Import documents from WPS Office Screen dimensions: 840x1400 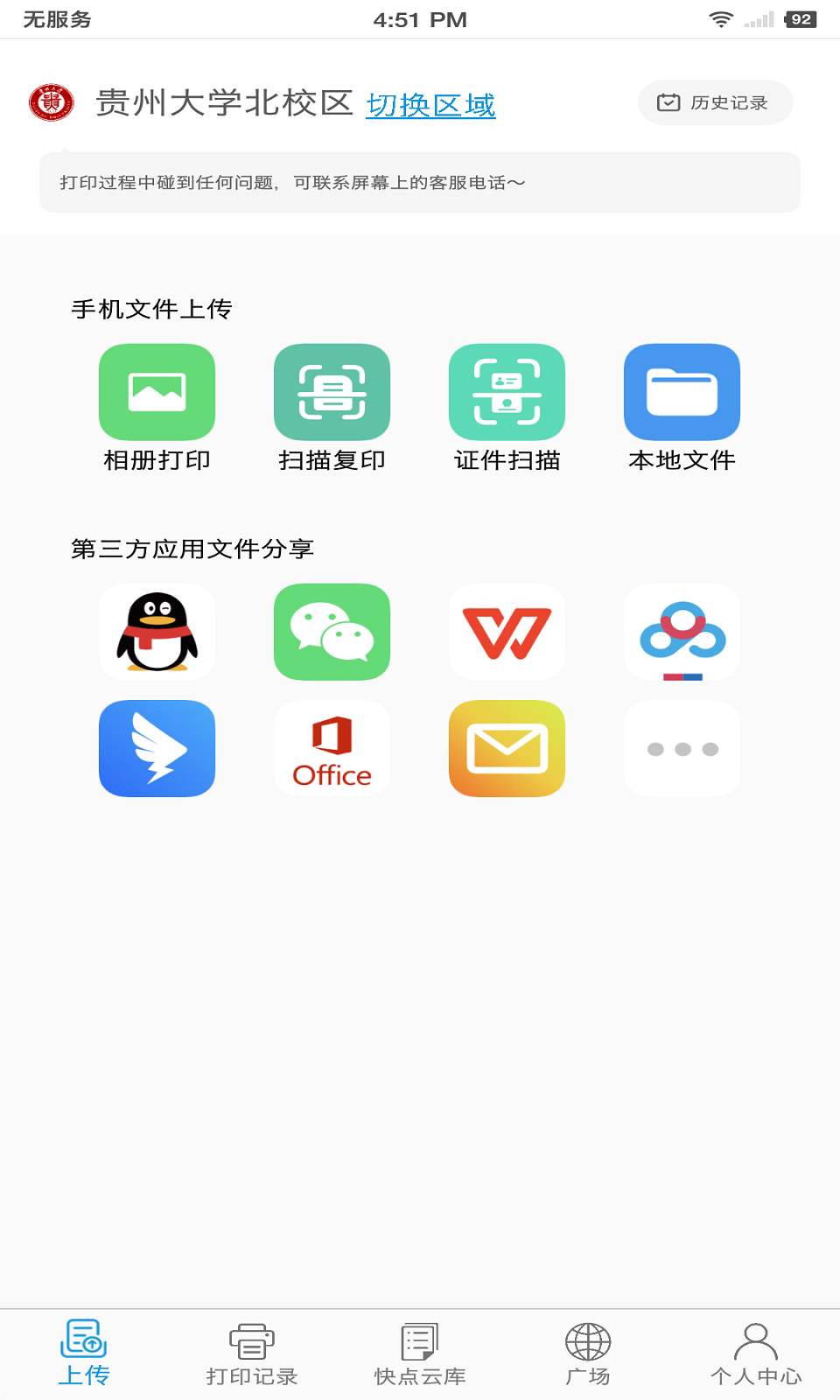(x=507, y=632)
